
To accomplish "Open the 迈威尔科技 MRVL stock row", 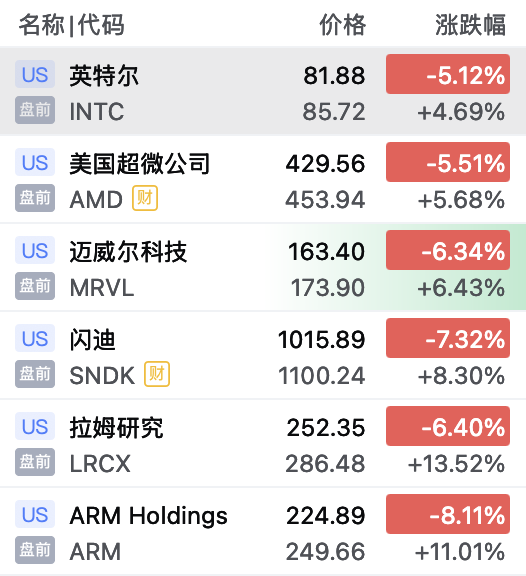I will tap(263, 267).
